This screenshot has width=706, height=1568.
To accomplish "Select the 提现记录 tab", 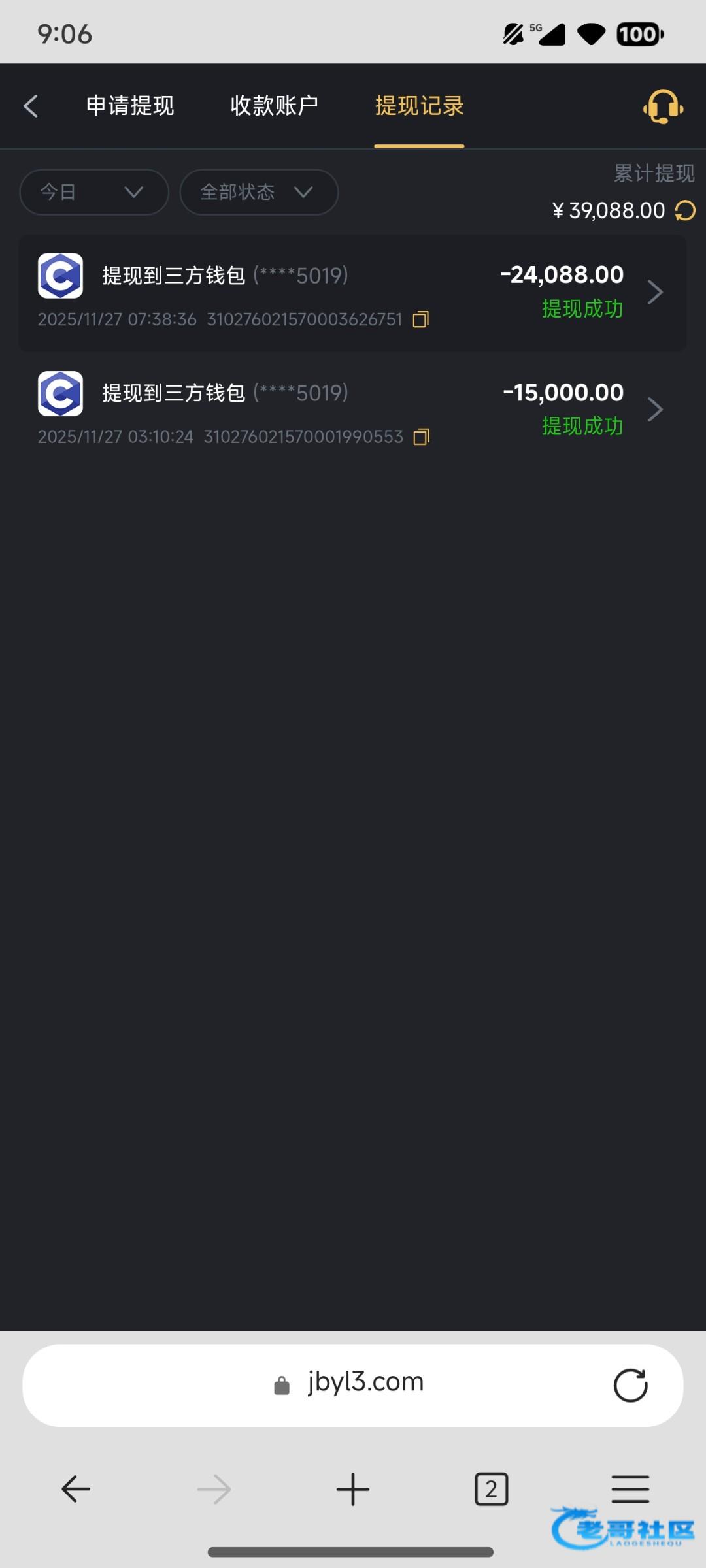I will coord(419,106).
